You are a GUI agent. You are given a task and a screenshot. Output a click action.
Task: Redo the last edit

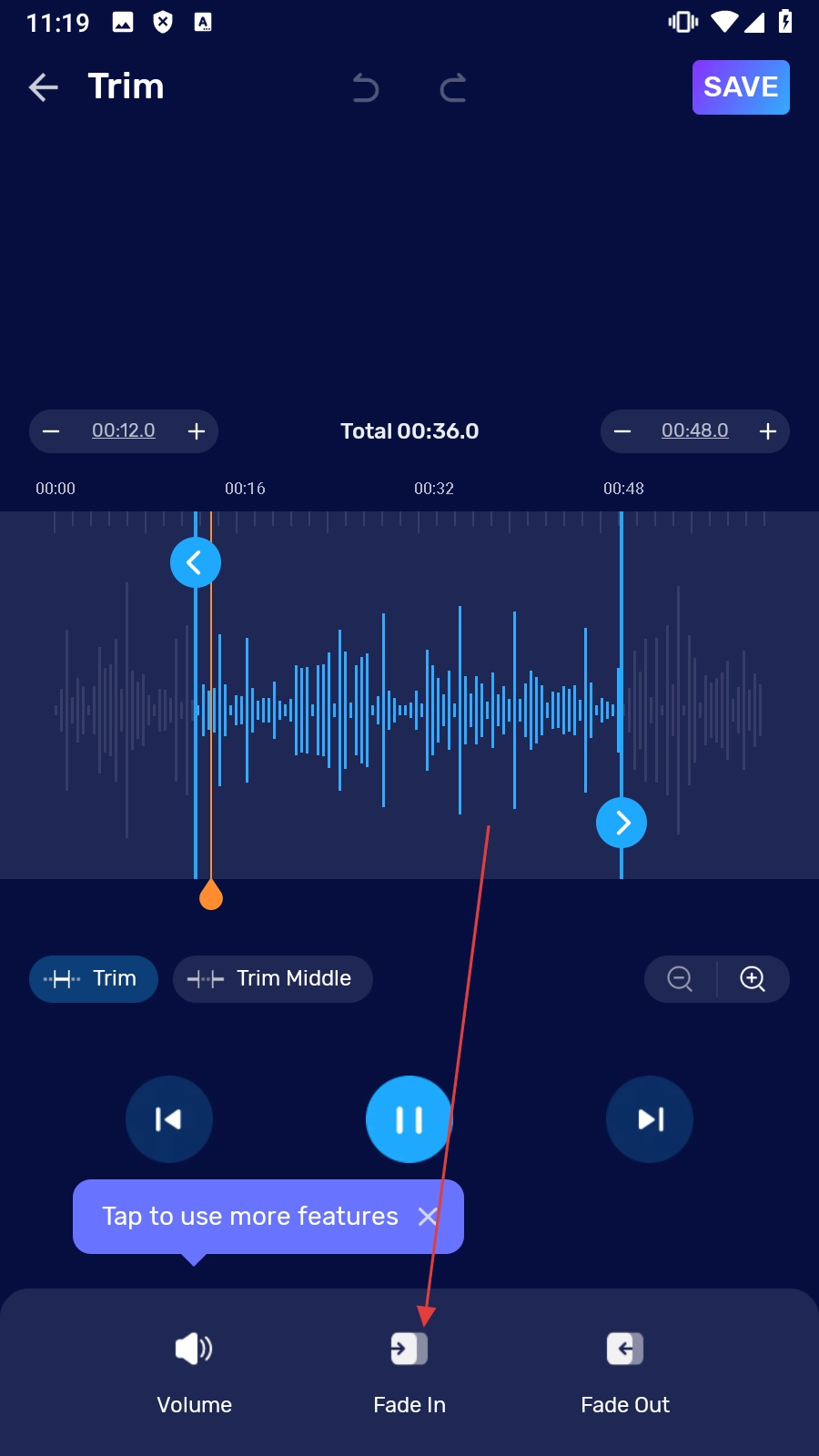pyautogui.click(x=453, y=88)
